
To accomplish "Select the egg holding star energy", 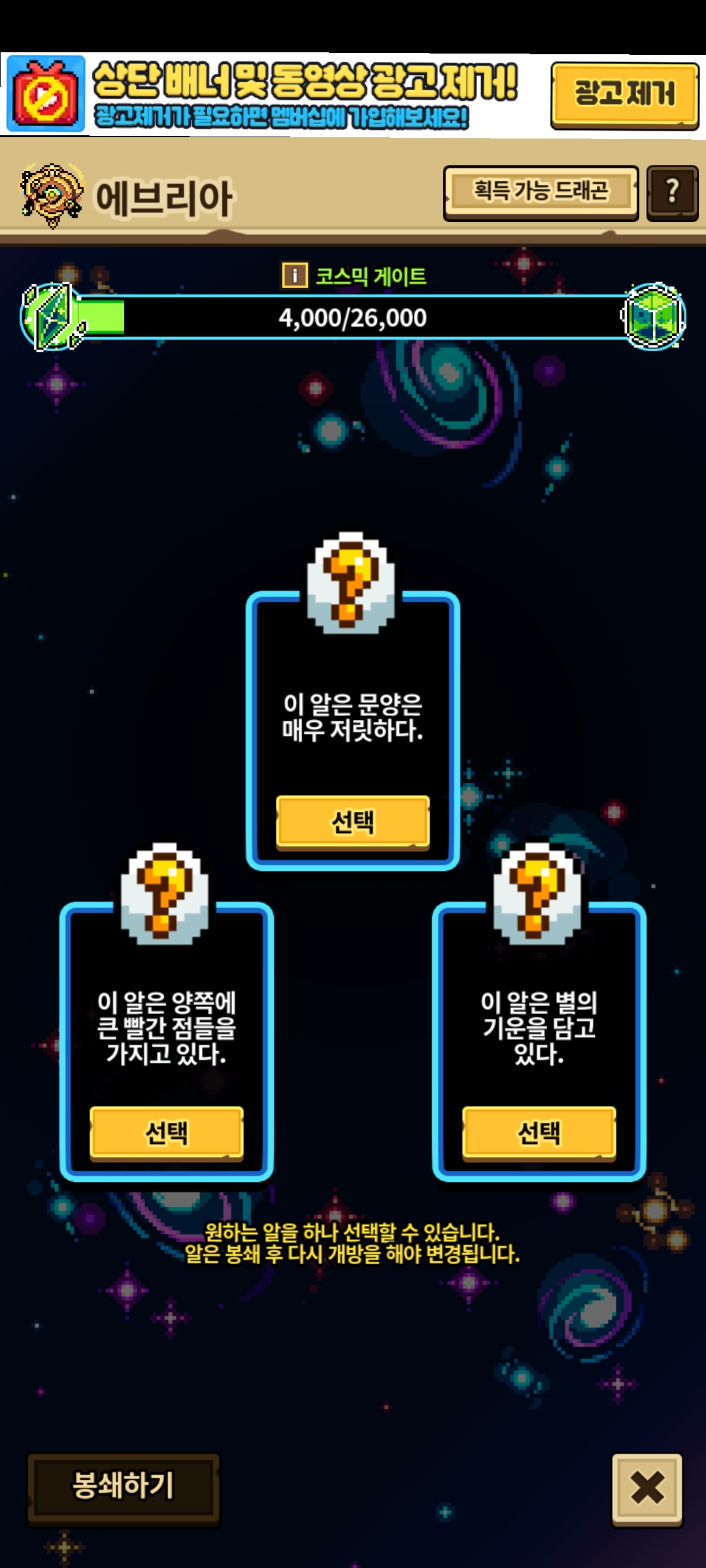I will (539, 1132).
